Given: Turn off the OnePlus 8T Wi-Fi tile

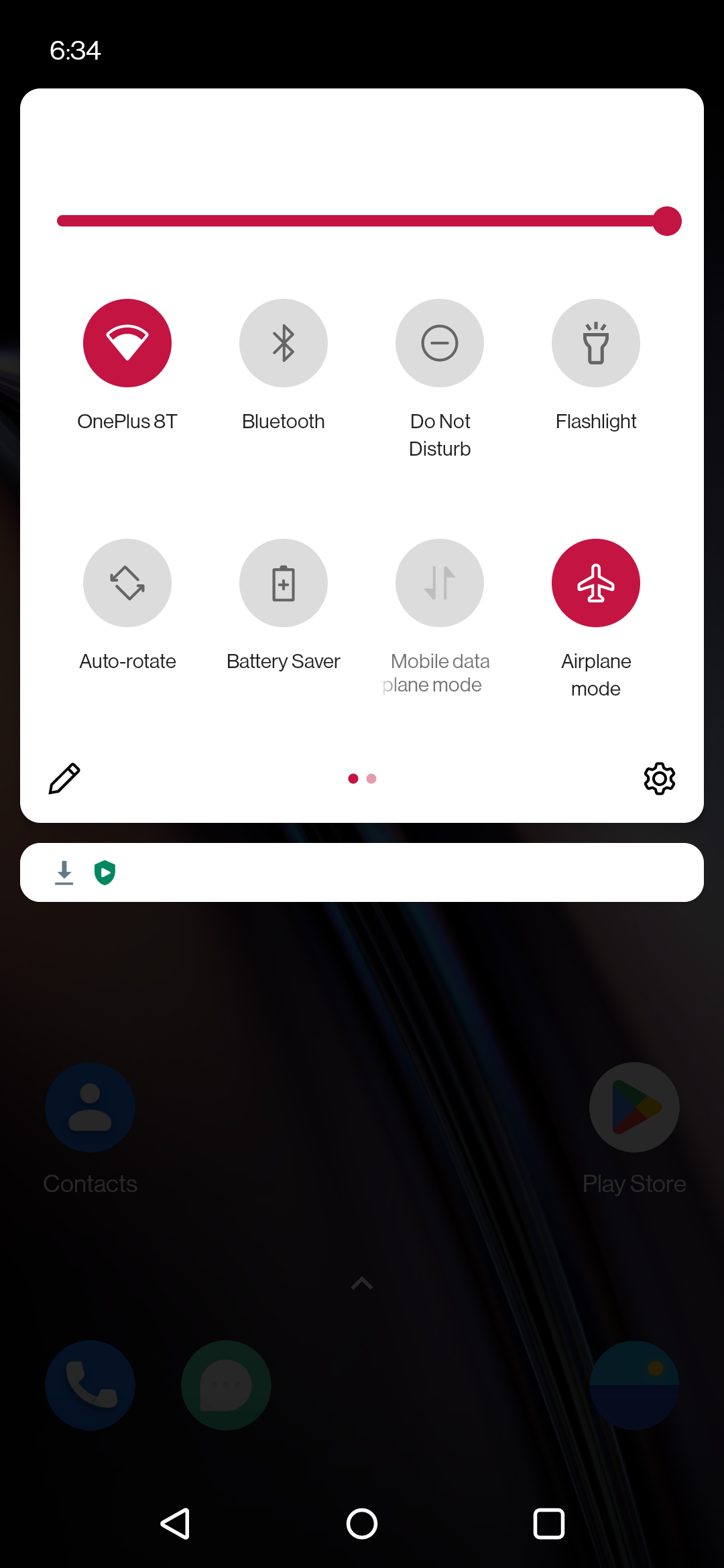Looking at the screenshot, I should [127, 343].
